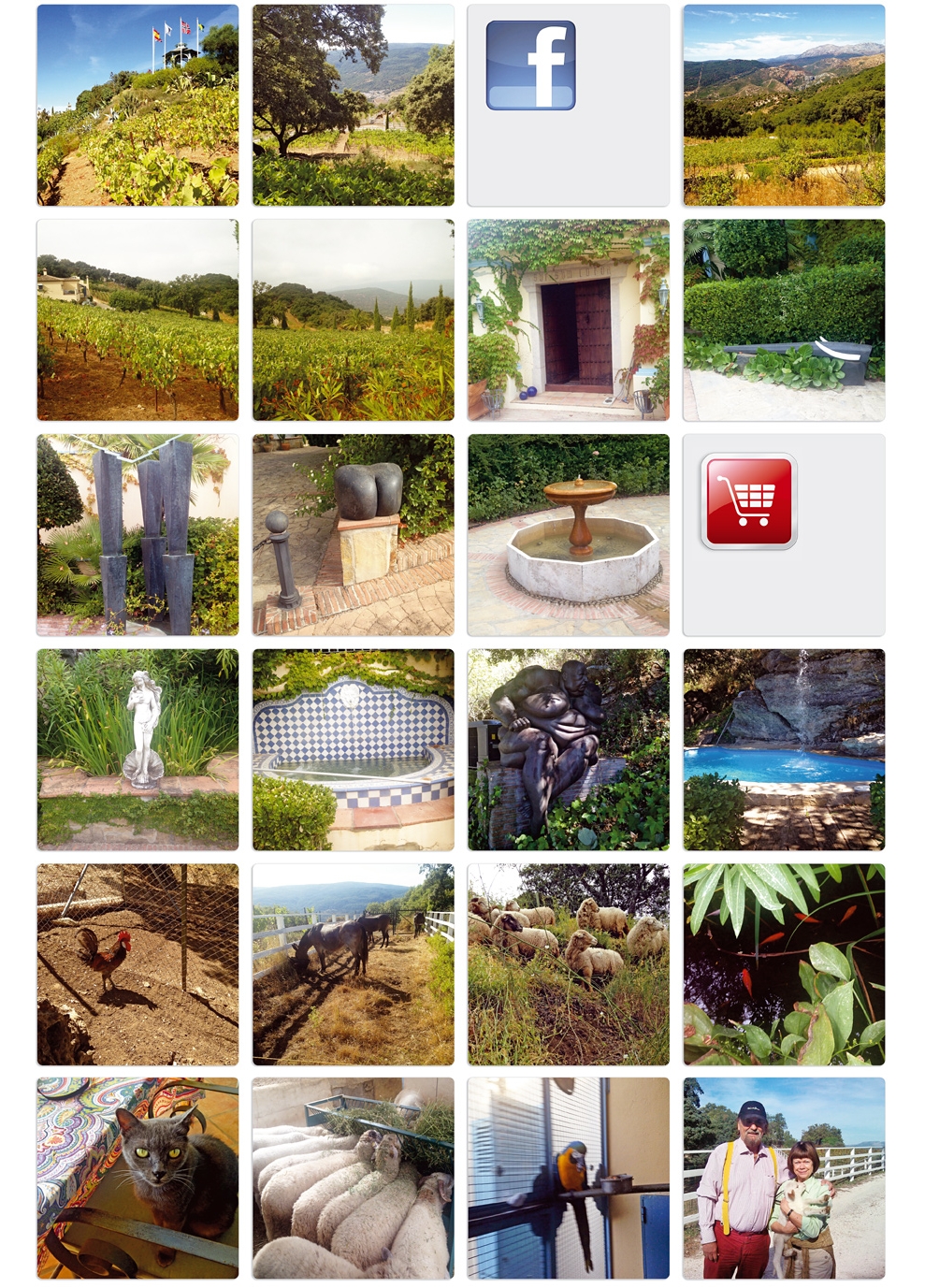This screenshot has width=925, height=1288.
Task: Open the wooden entrance door photo
Action: point(569,320)
